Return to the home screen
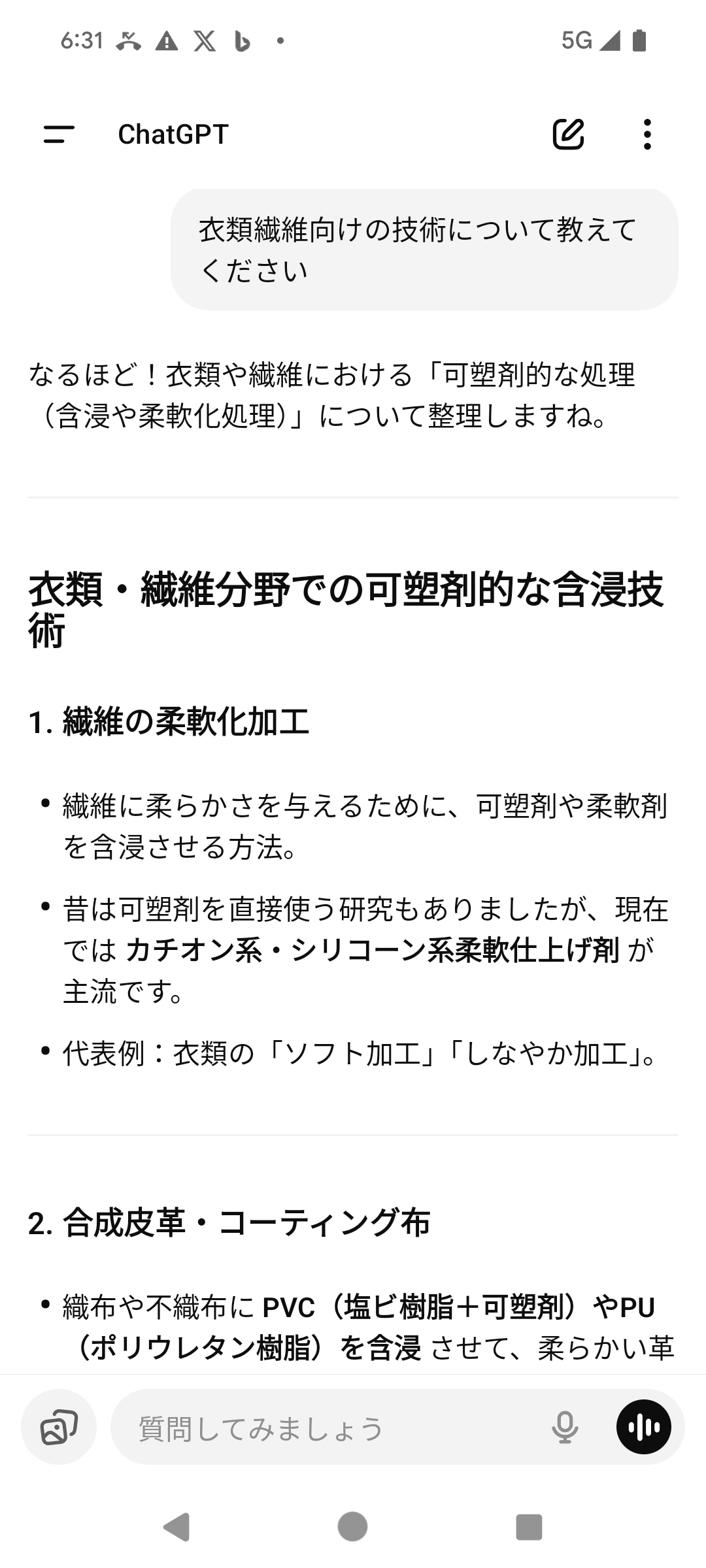This screenshot has height=1568, width=706. [353, 1527]
